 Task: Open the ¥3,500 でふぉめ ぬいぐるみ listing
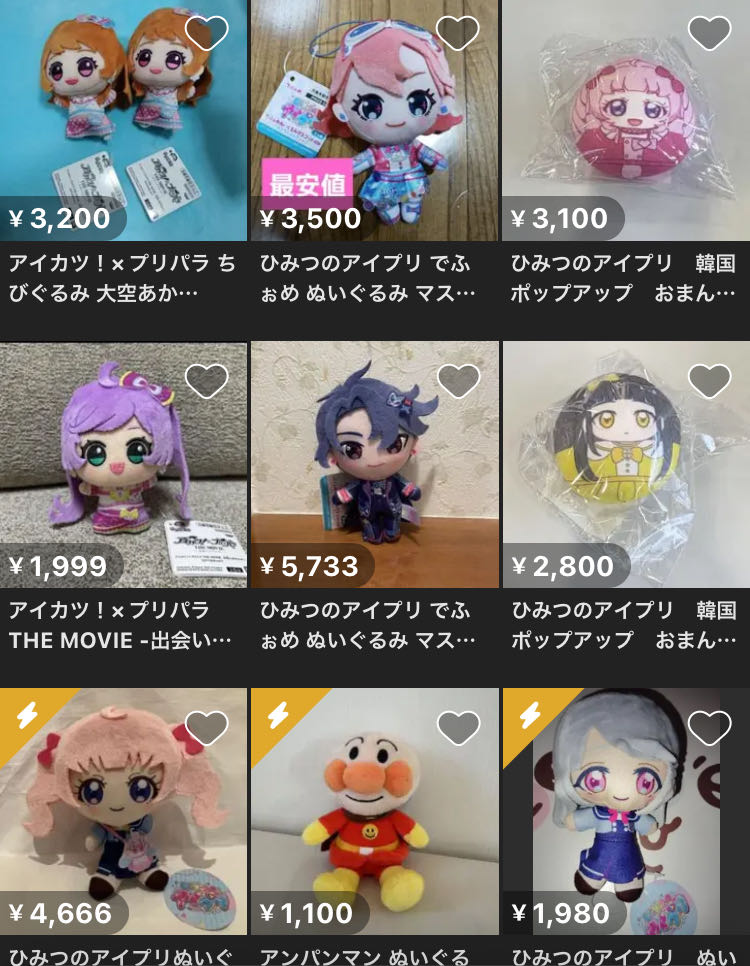[x=375, y=120]
